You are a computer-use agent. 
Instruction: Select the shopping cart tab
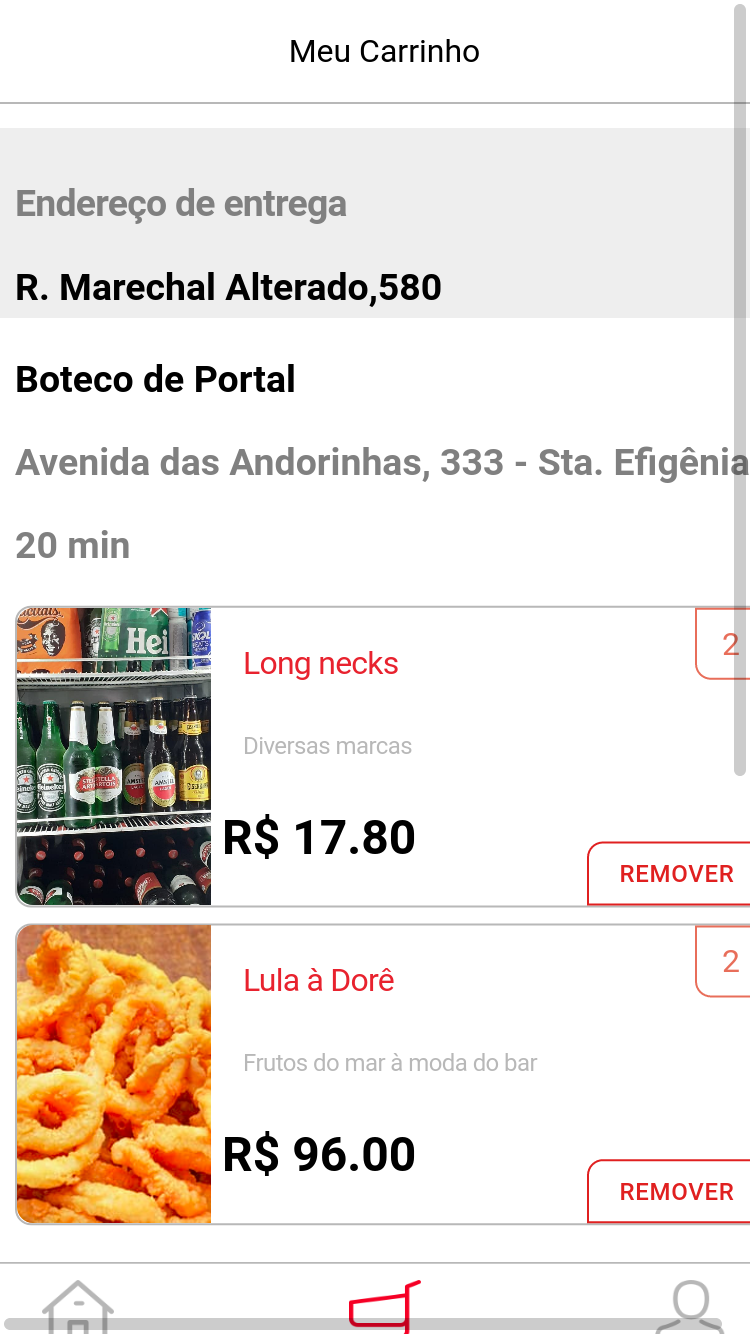[x=384, y=1306]
